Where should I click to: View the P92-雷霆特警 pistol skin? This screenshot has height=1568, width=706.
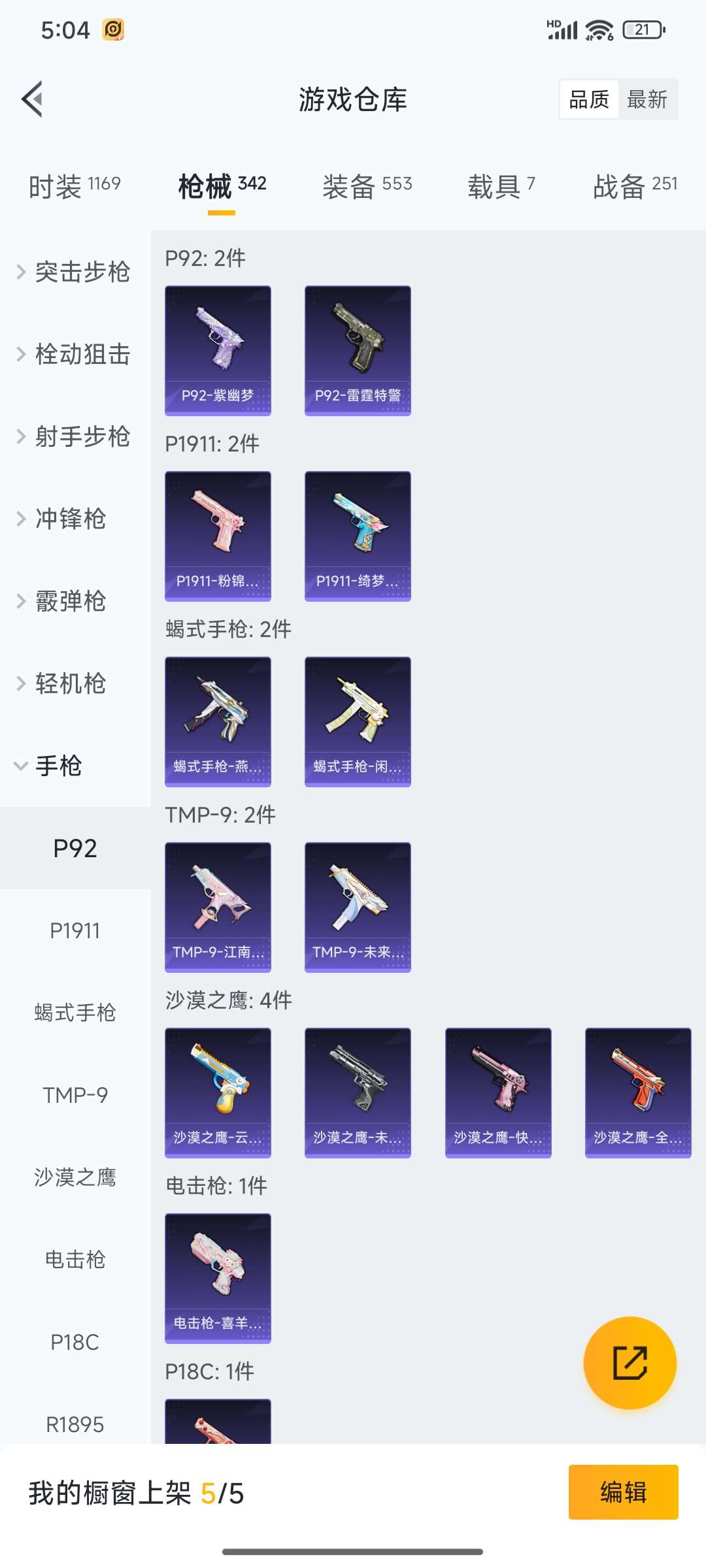358,350
